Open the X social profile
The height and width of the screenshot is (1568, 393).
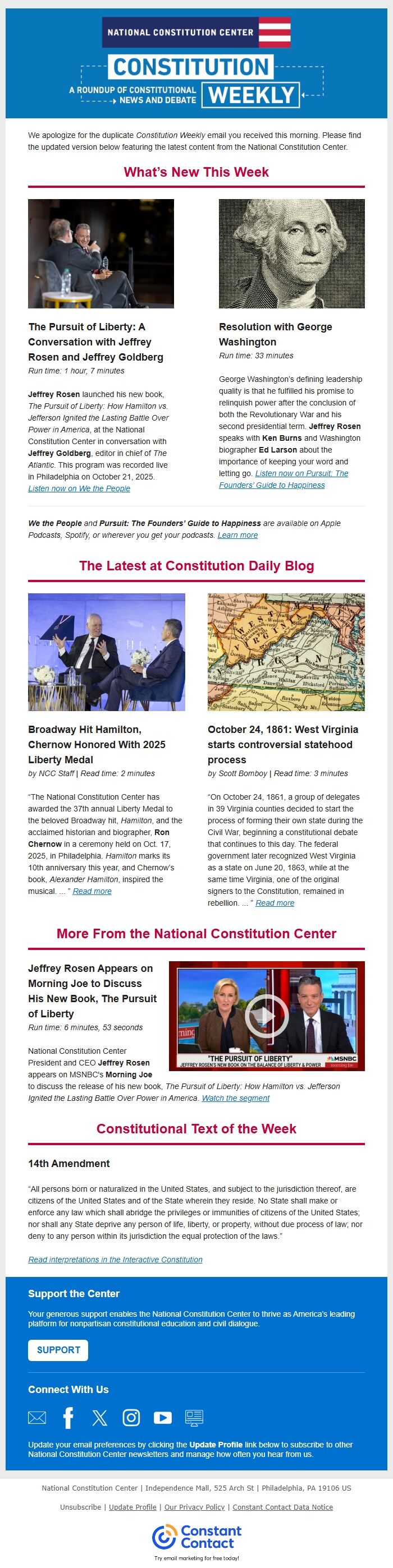point(99,1418)
